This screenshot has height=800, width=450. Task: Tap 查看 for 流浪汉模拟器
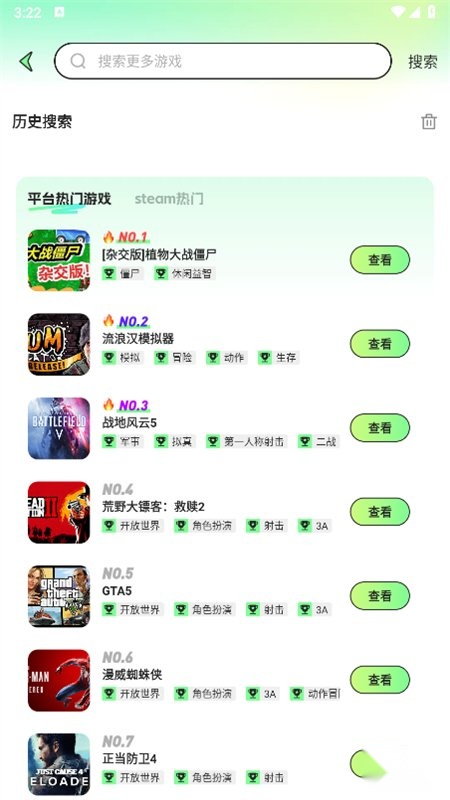pyautogui.click(x=380, y=344)
